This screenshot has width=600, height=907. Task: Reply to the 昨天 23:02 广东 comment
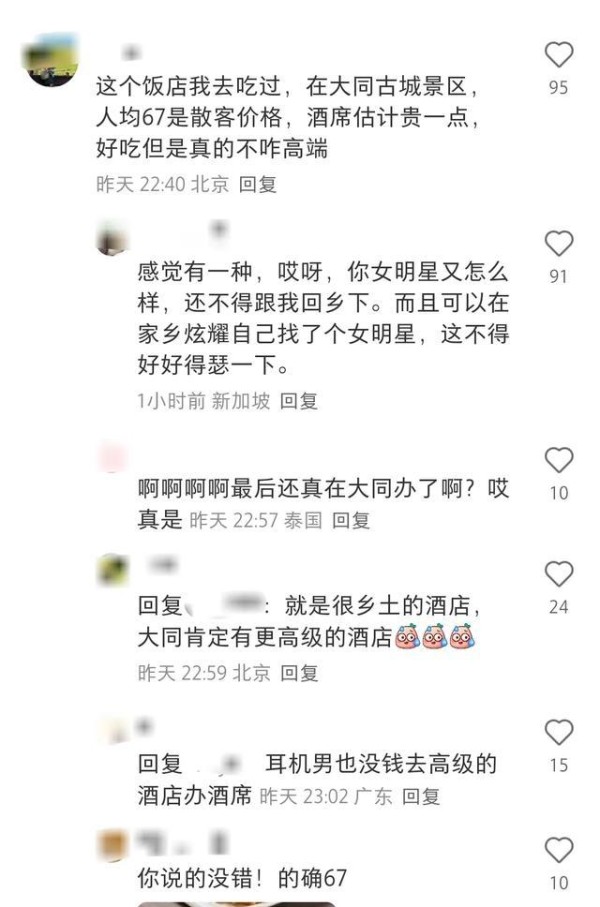click(x=421, y=797)
